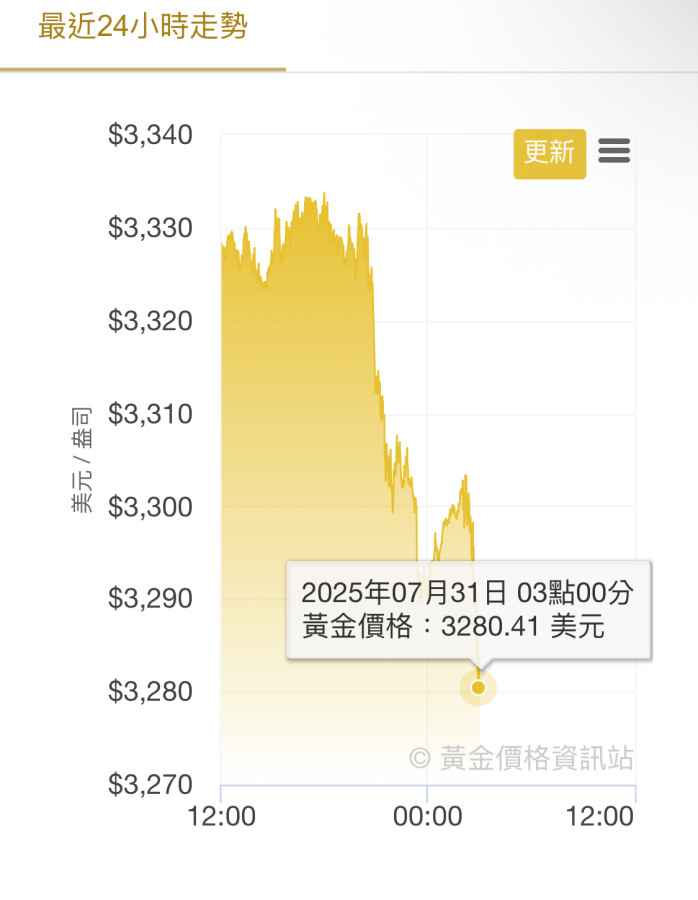Select the 最近24小時走勢 tab

(x=143, y=28)
